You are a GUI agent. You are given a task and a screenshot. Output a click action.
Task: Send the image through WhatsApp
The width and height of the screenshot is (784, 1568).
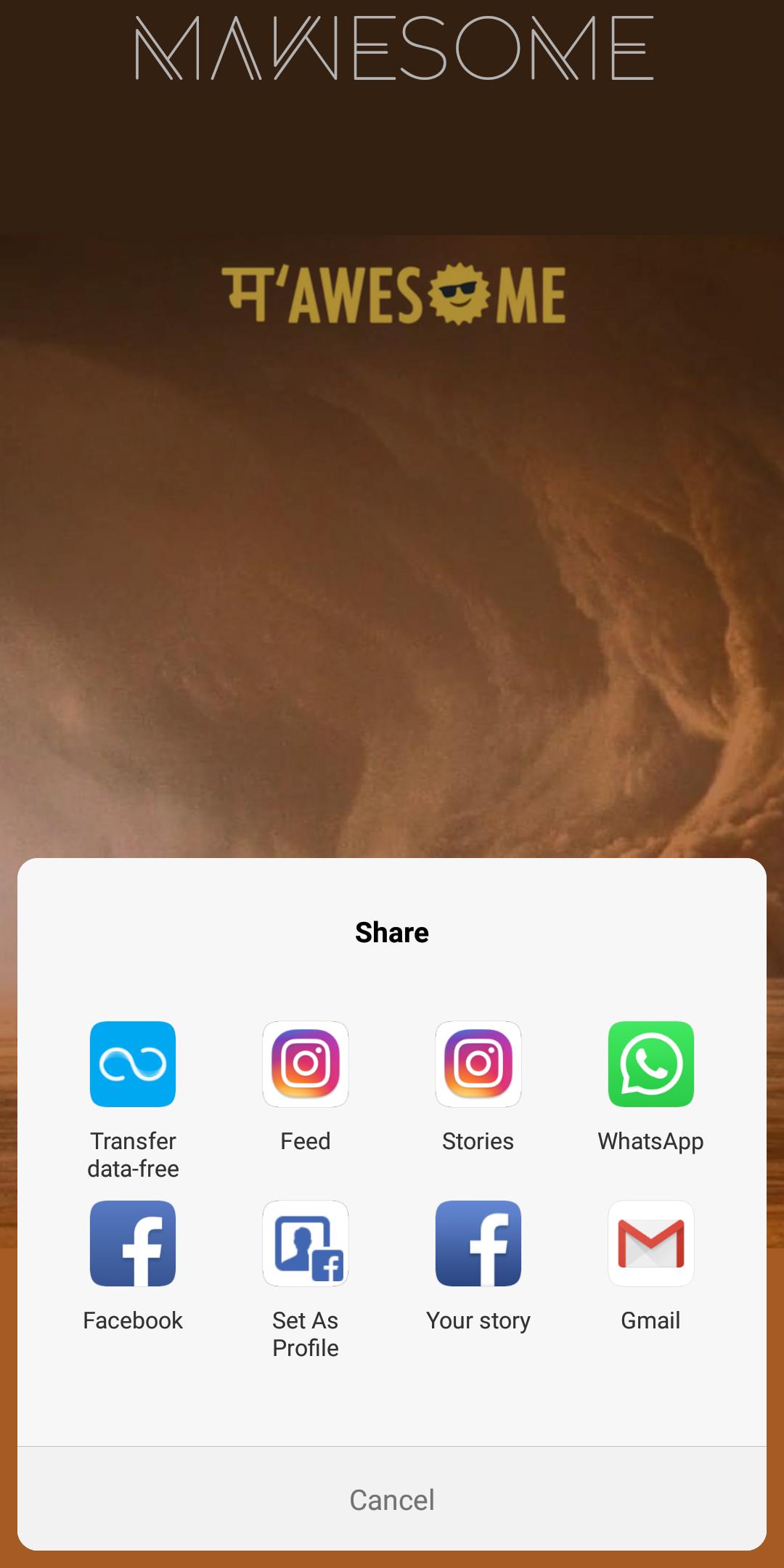coord(651,1064)
